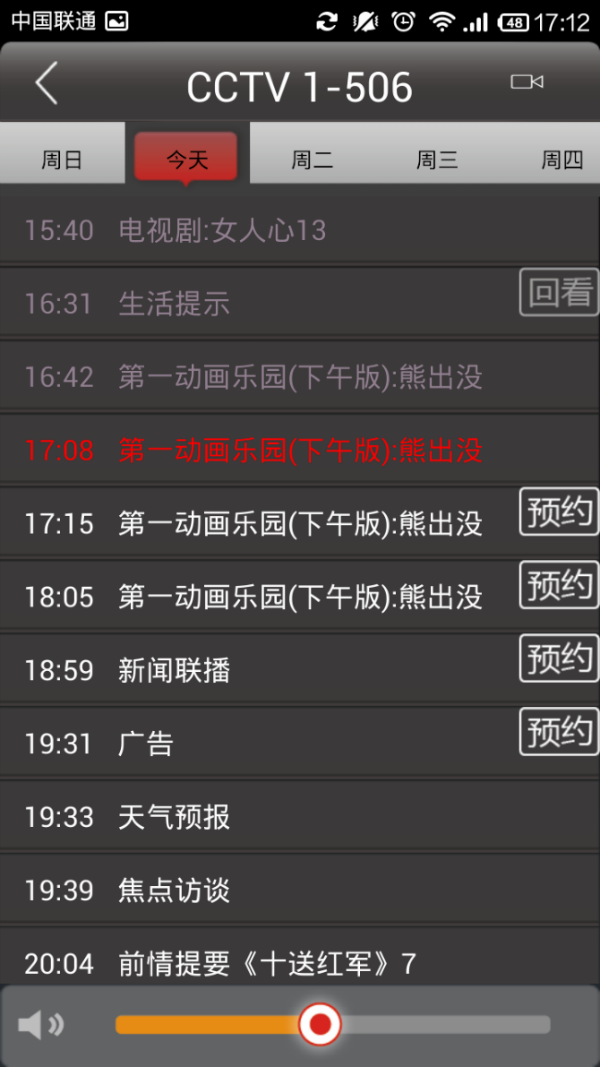Open the currently playing 17:08 program

[x=250, y=451]
